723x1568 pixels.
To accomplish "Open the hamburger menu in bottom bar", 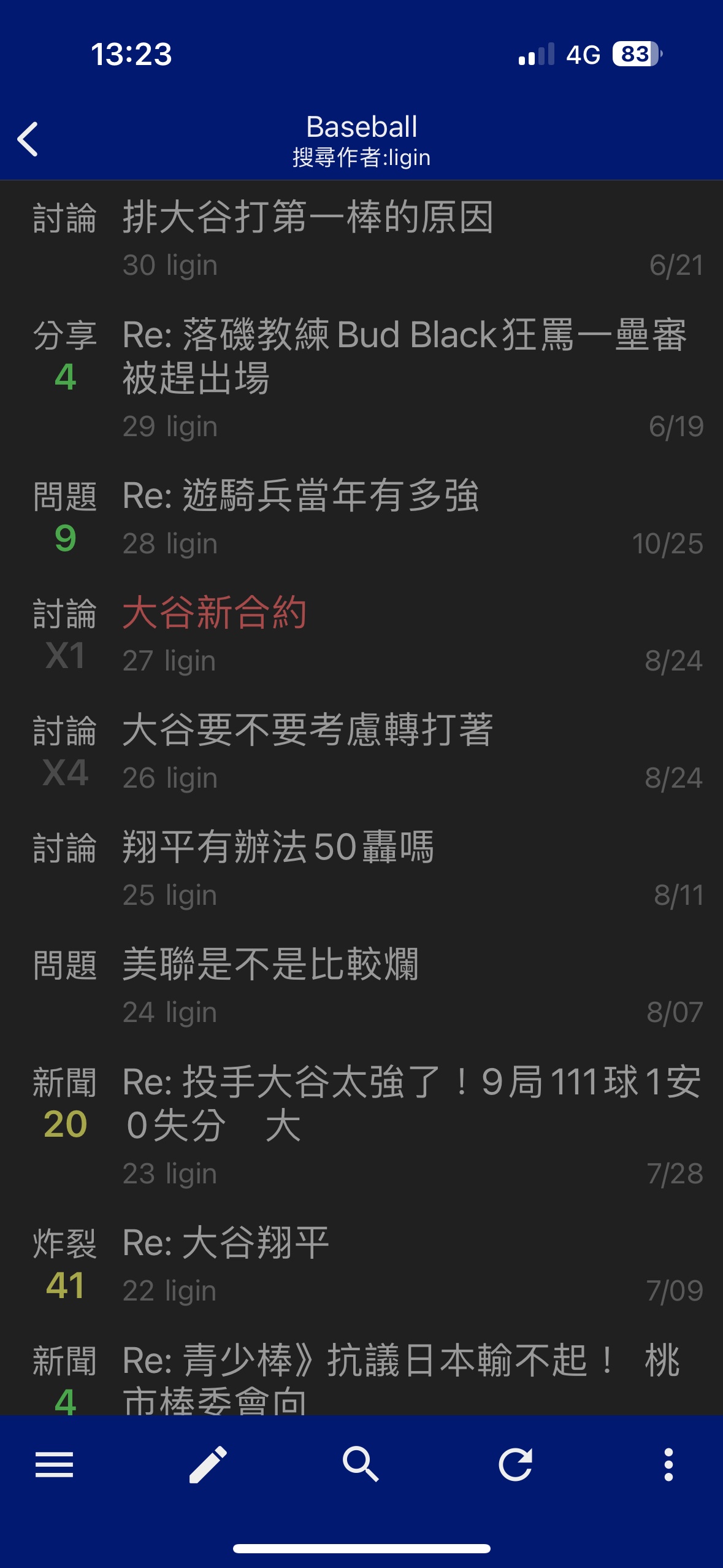I will 55,1465.
